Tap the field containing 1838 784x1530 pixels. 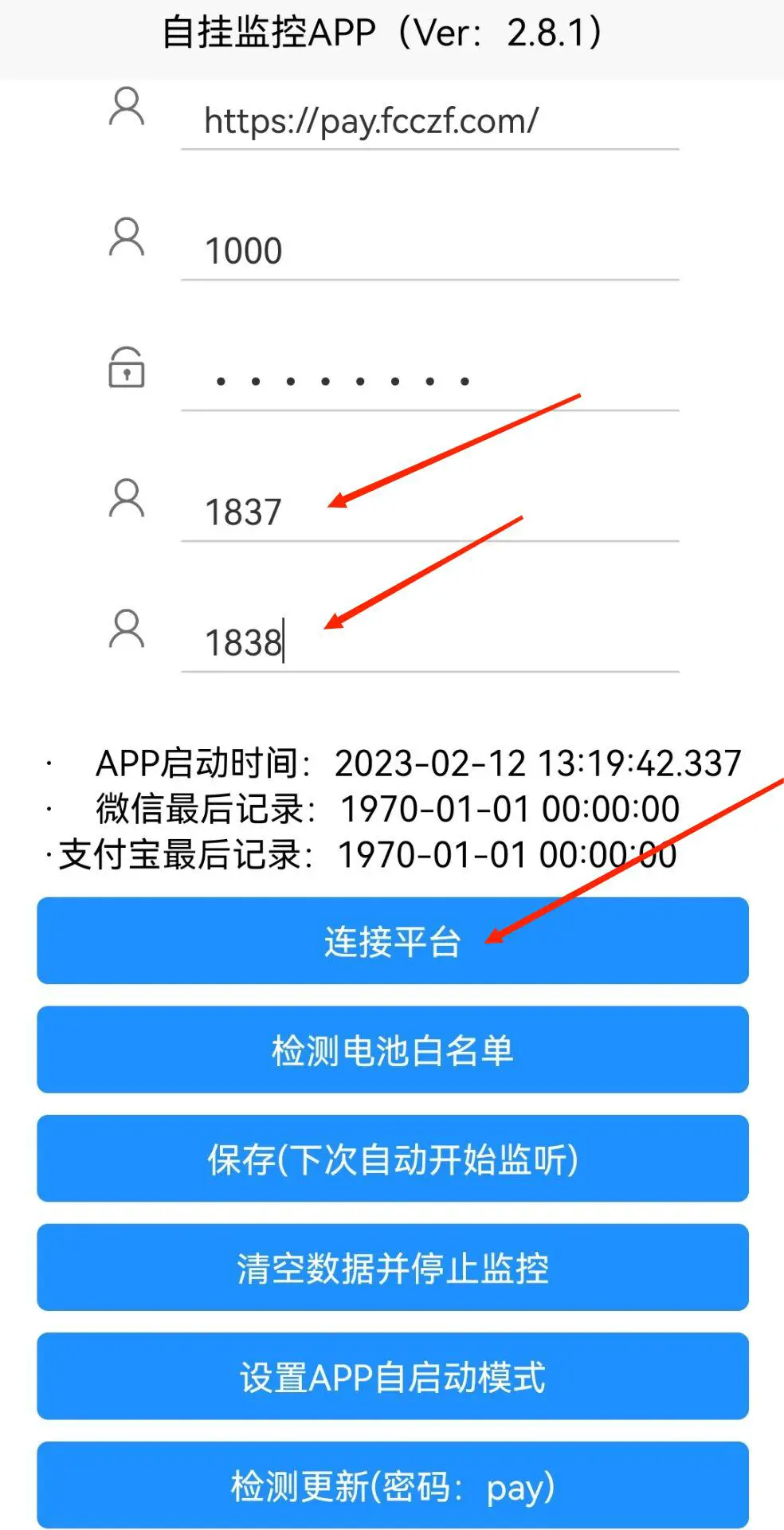(429, 642)
